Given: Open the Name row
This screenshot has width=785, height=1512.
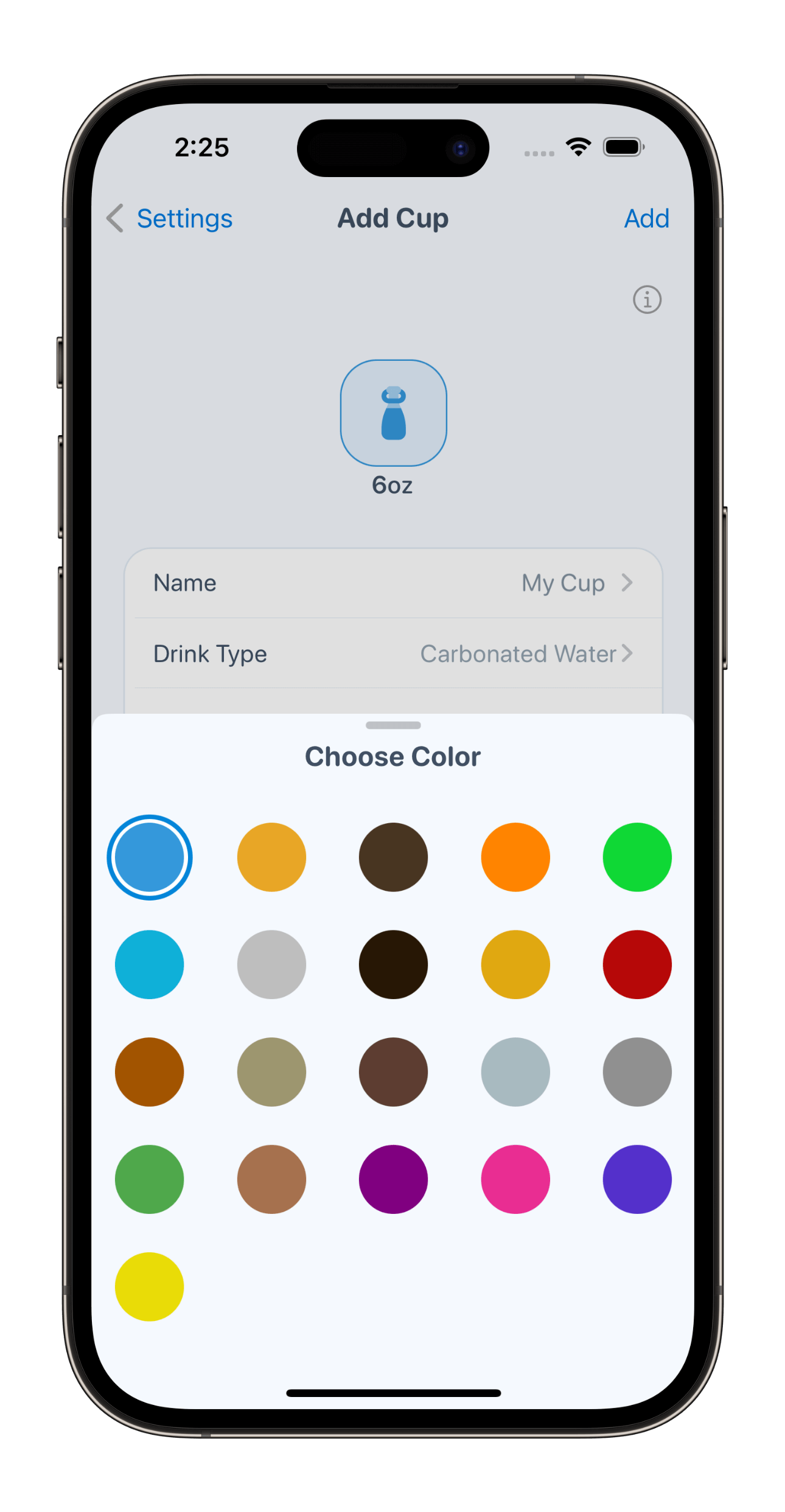Looking at the screenshot, I should pos(393,583).
